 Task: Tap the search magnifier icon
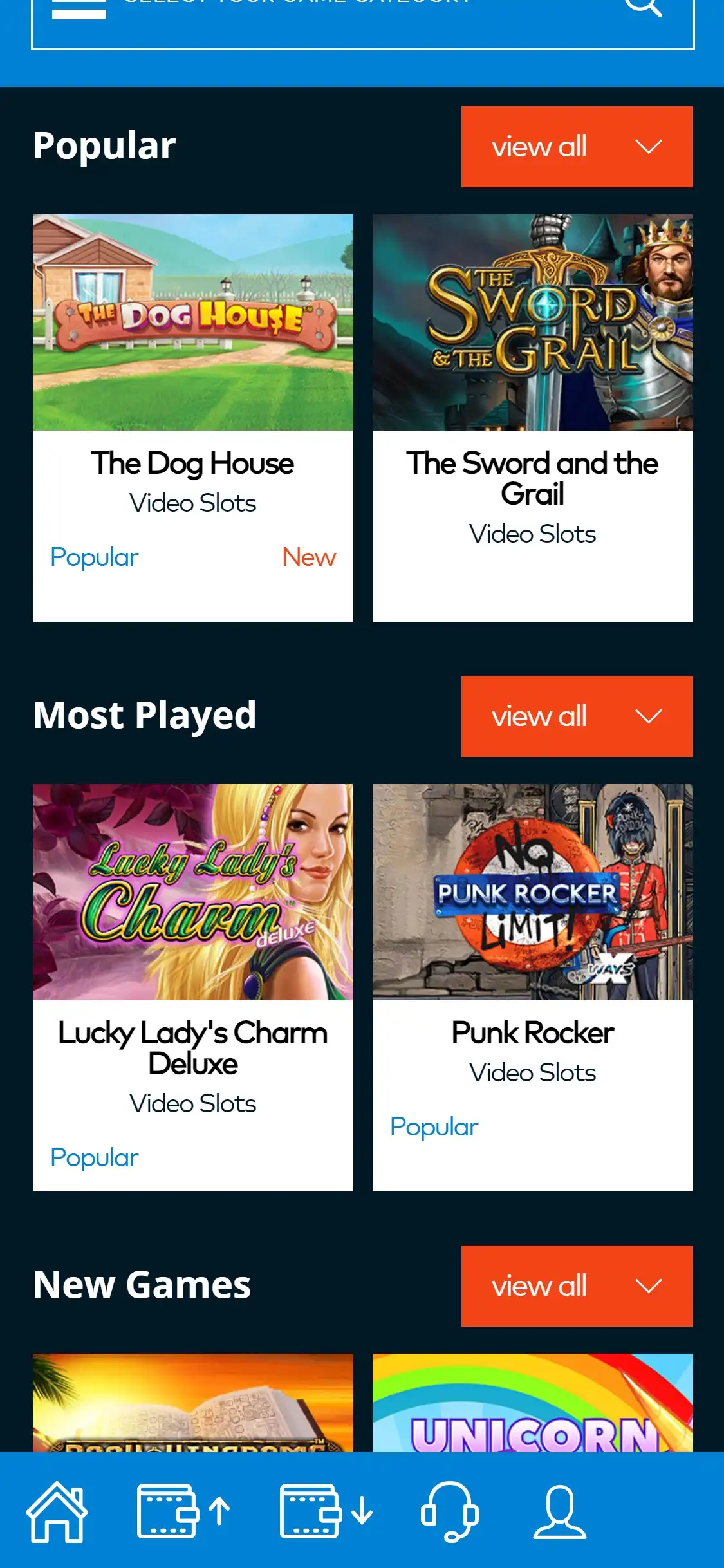(x=643, y=6)
